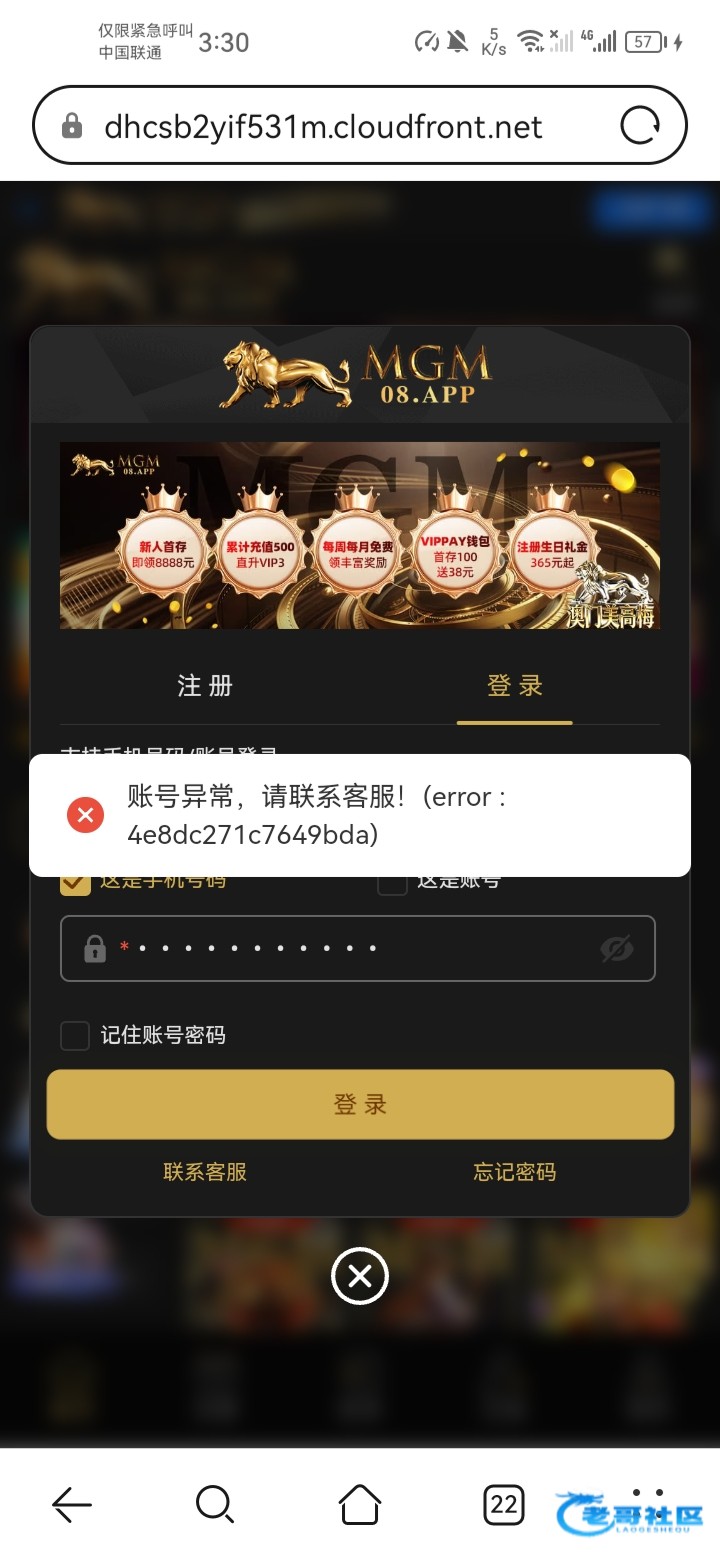Tap the browser address bar
Viewport: 720px width, 1560px height.
tap(322, 127)
